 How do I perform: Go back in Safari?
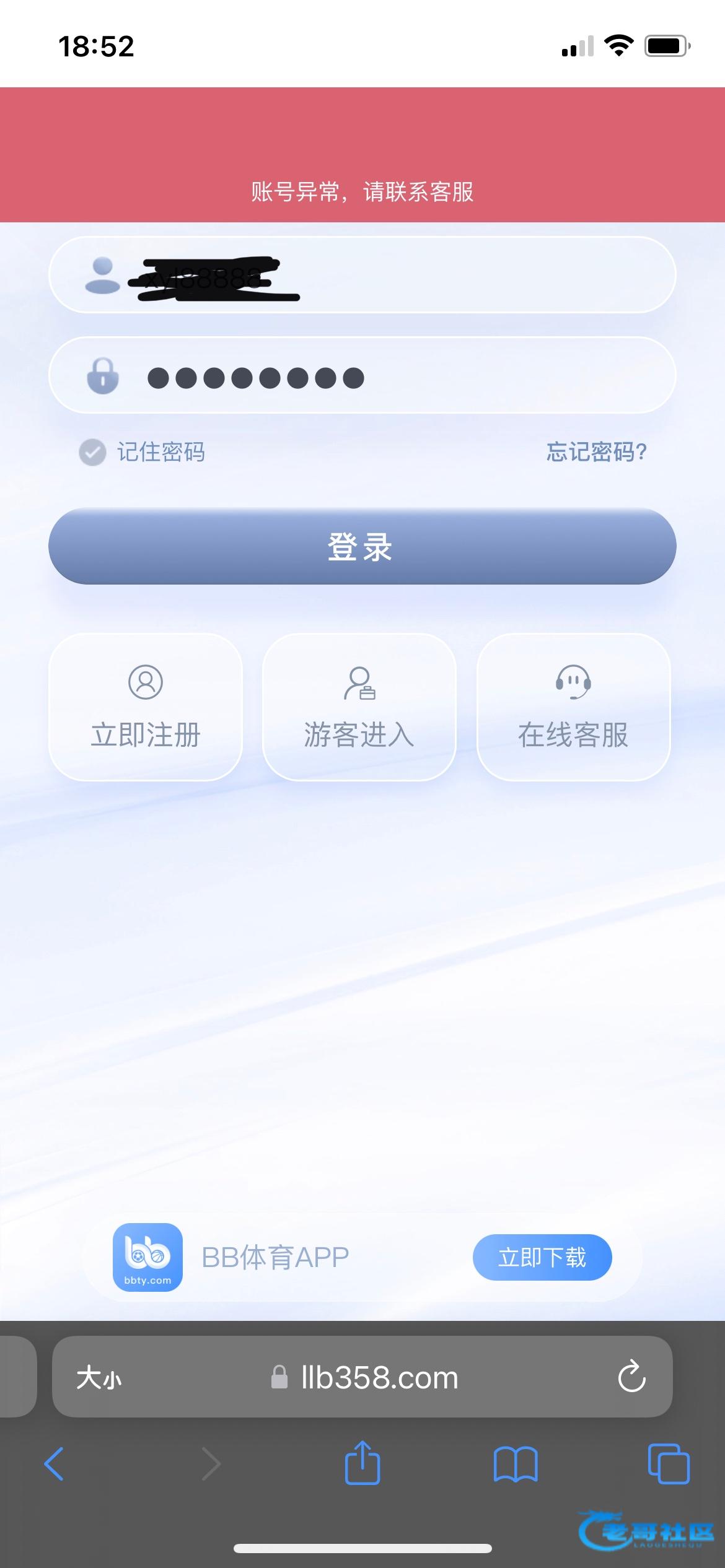[x=55, y=1464]
